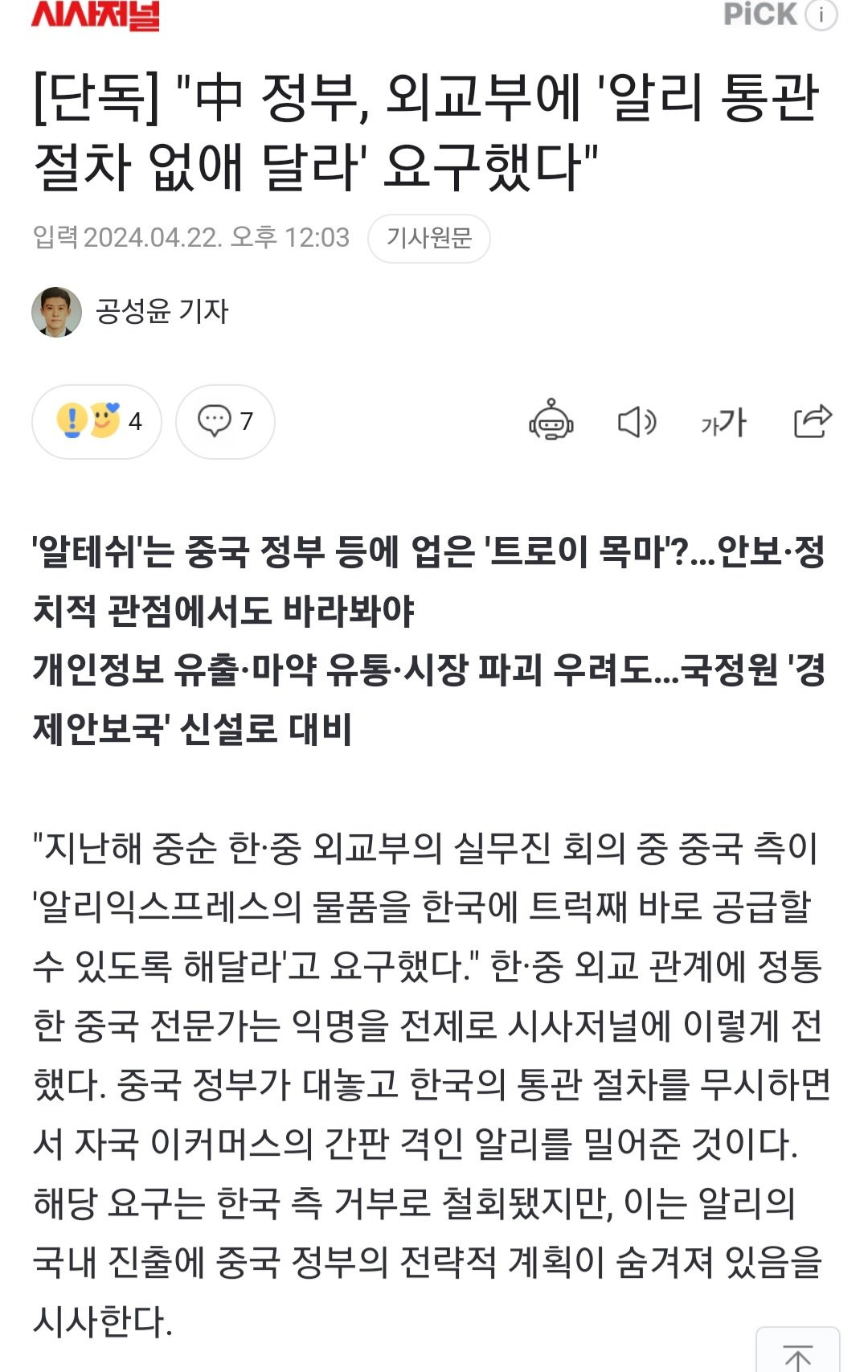Open reporter 공성윤 기자's profile

161,311
